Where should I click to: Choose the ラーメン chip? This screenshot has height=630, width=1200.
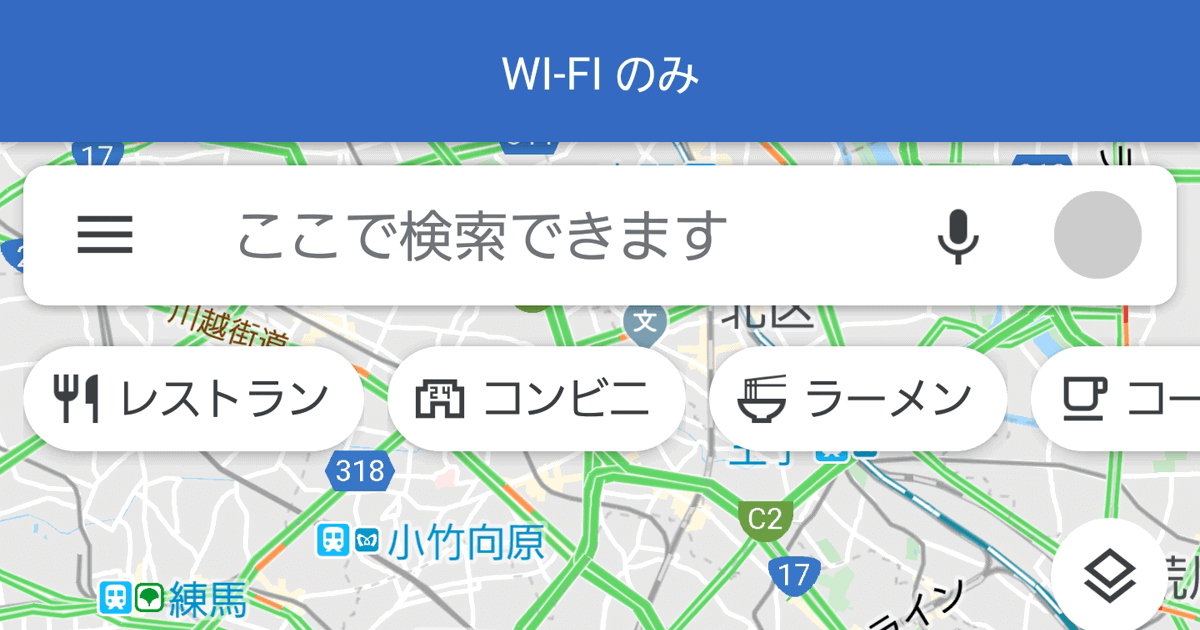click(x=857, y=398)
